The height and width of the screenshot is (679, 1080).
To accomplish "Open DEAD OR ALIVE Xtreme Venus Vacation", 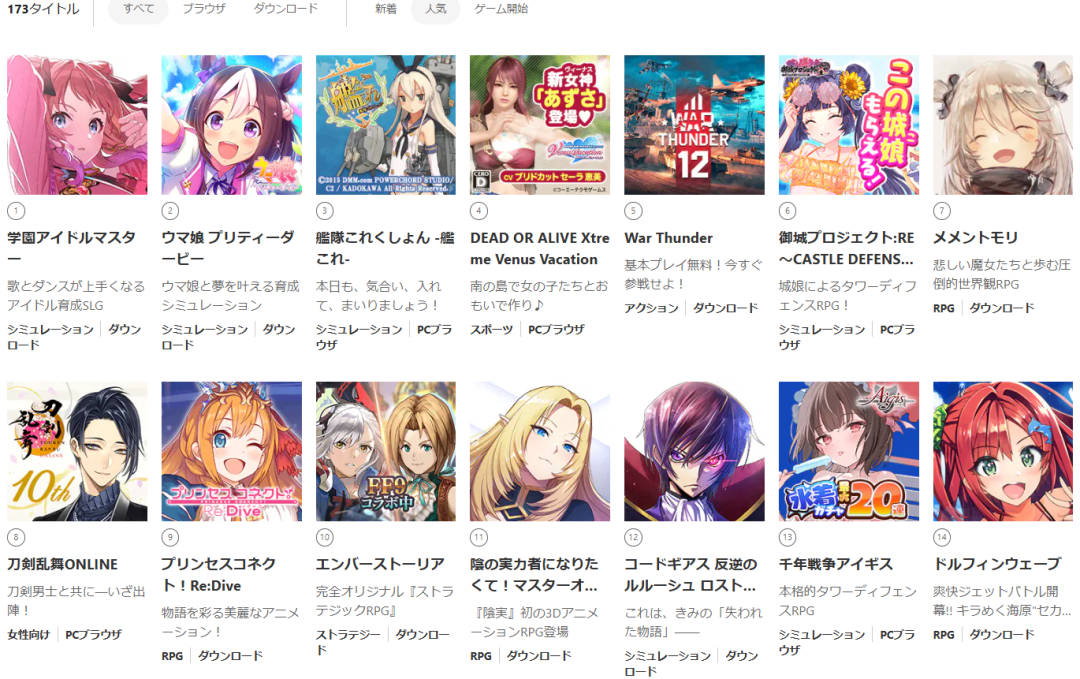I will (540, 125).
